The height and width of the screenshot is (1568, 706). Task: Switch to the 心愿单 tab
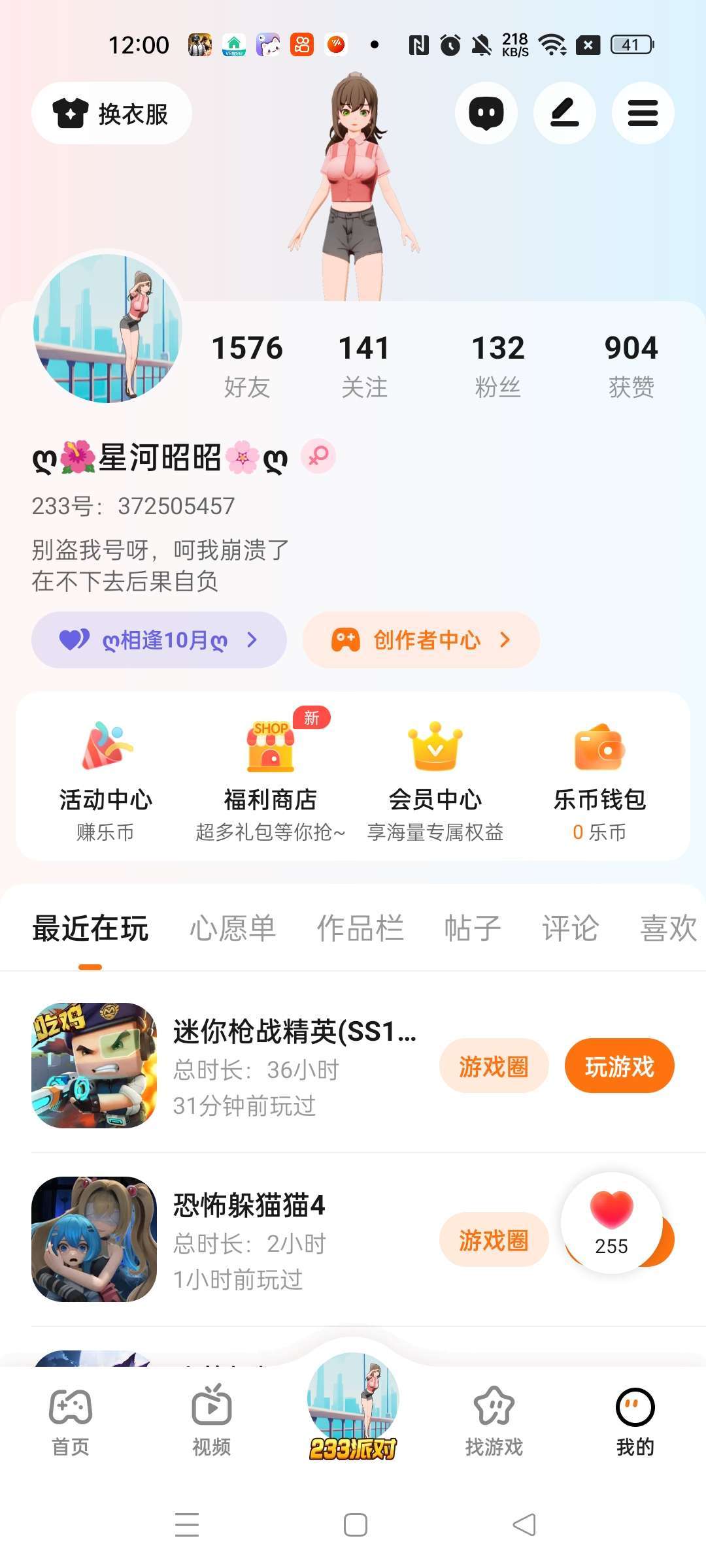(x=233, y=928)
